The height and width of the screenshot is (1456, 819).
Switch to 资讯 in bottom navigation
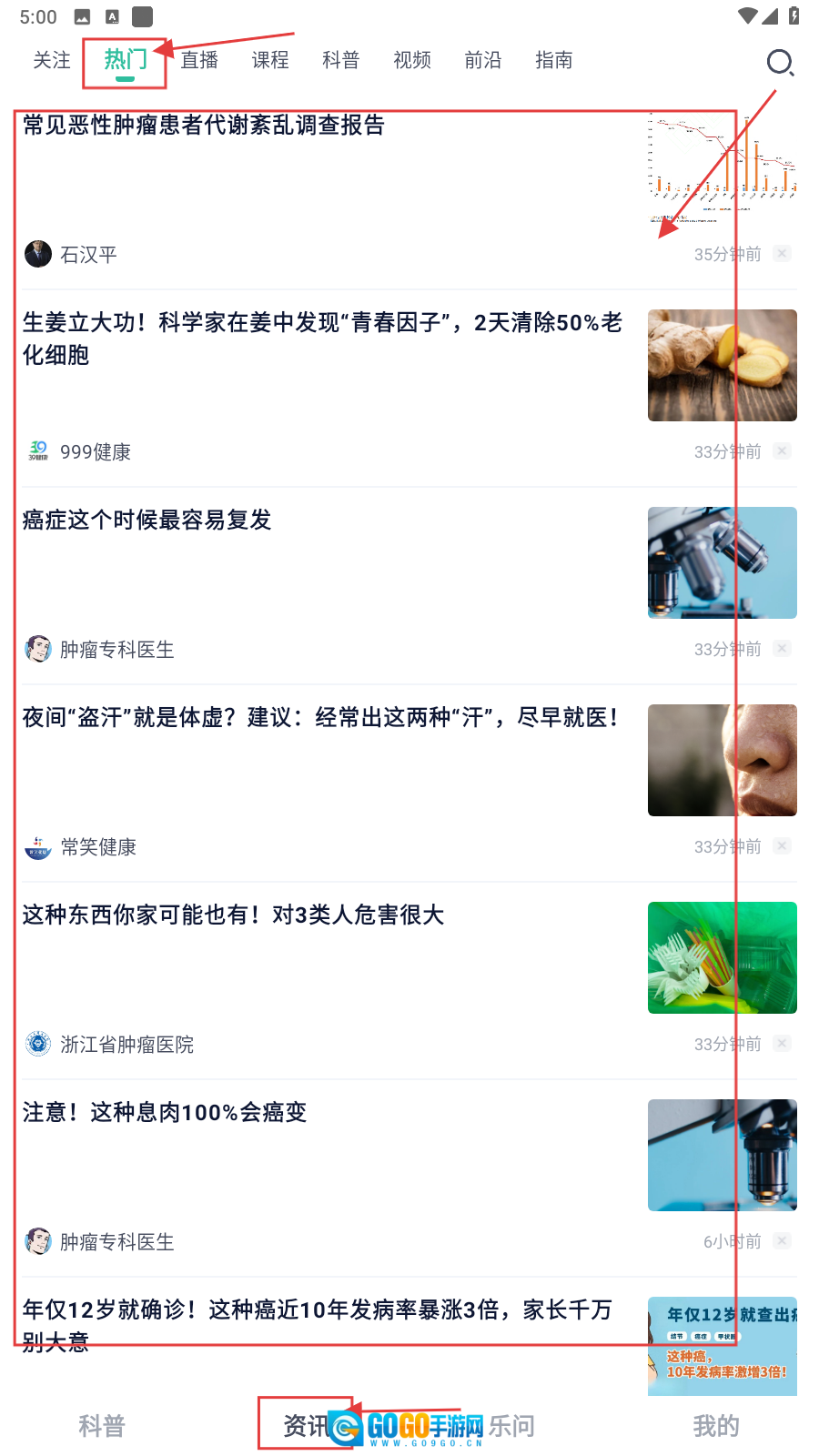(x=304, y=1426)
